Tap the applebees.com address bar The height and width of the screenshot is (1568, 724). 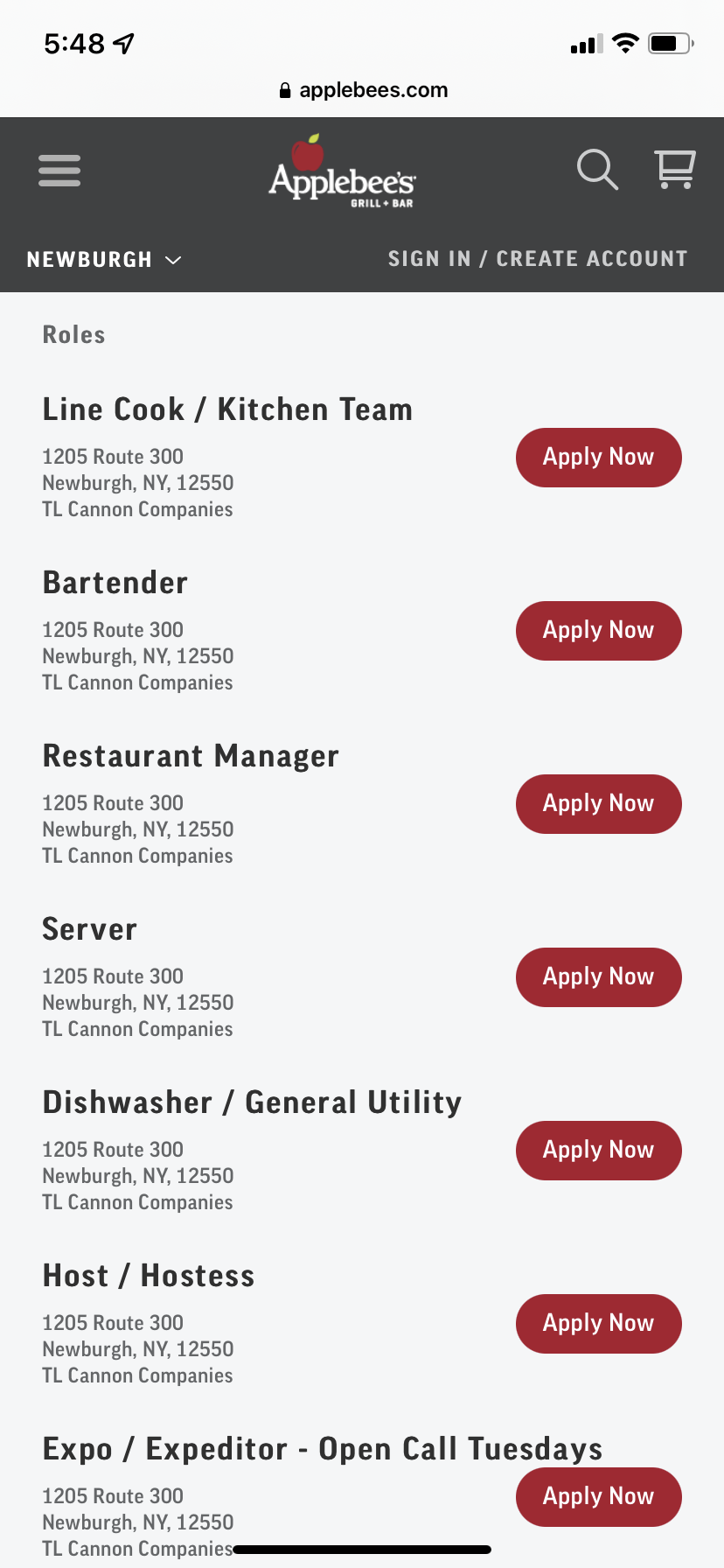363,90
